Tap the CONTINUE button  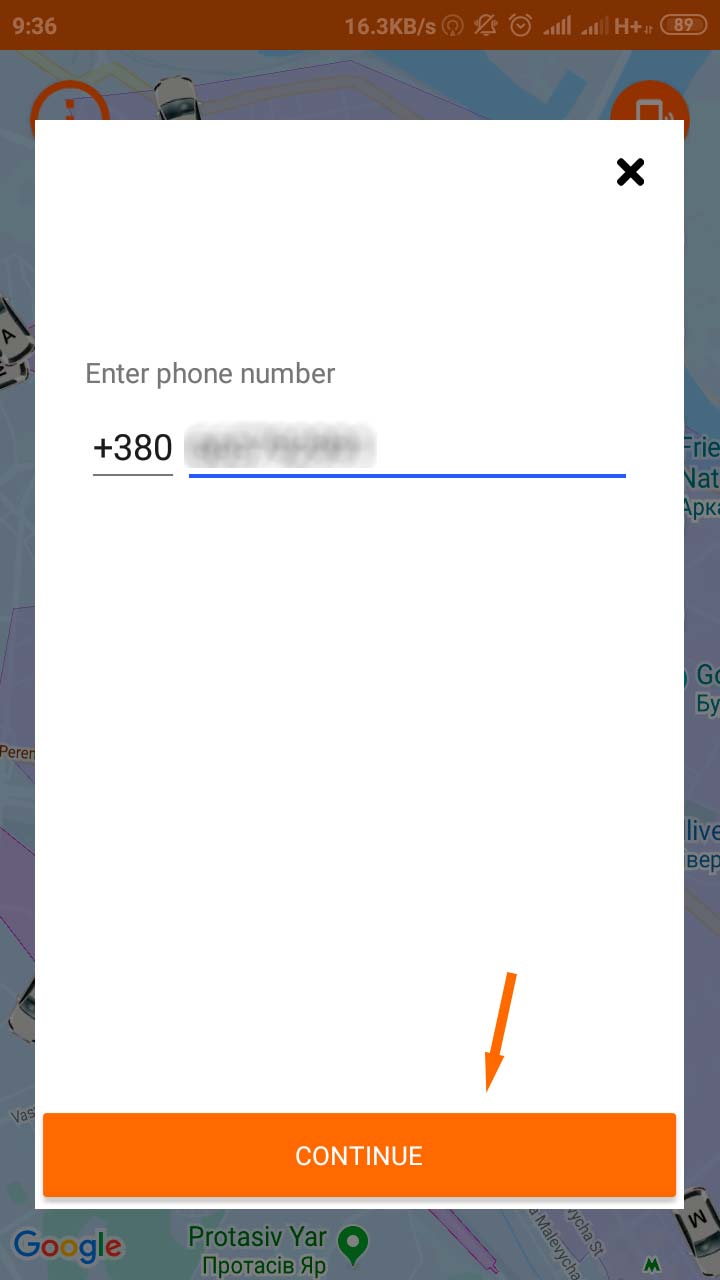pyautogui.click(x=359, y=1155)
